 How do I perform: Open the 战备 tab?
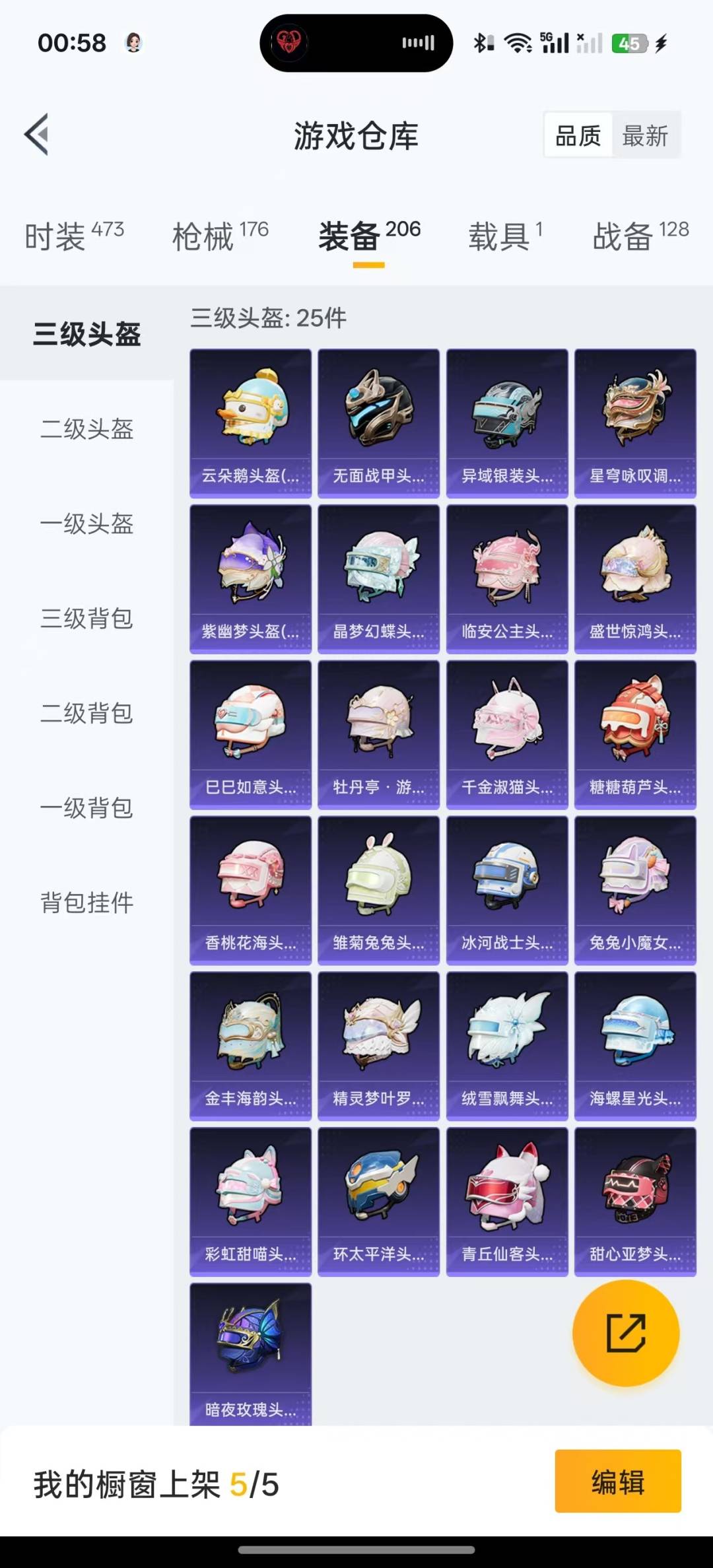tap(640, 236)
